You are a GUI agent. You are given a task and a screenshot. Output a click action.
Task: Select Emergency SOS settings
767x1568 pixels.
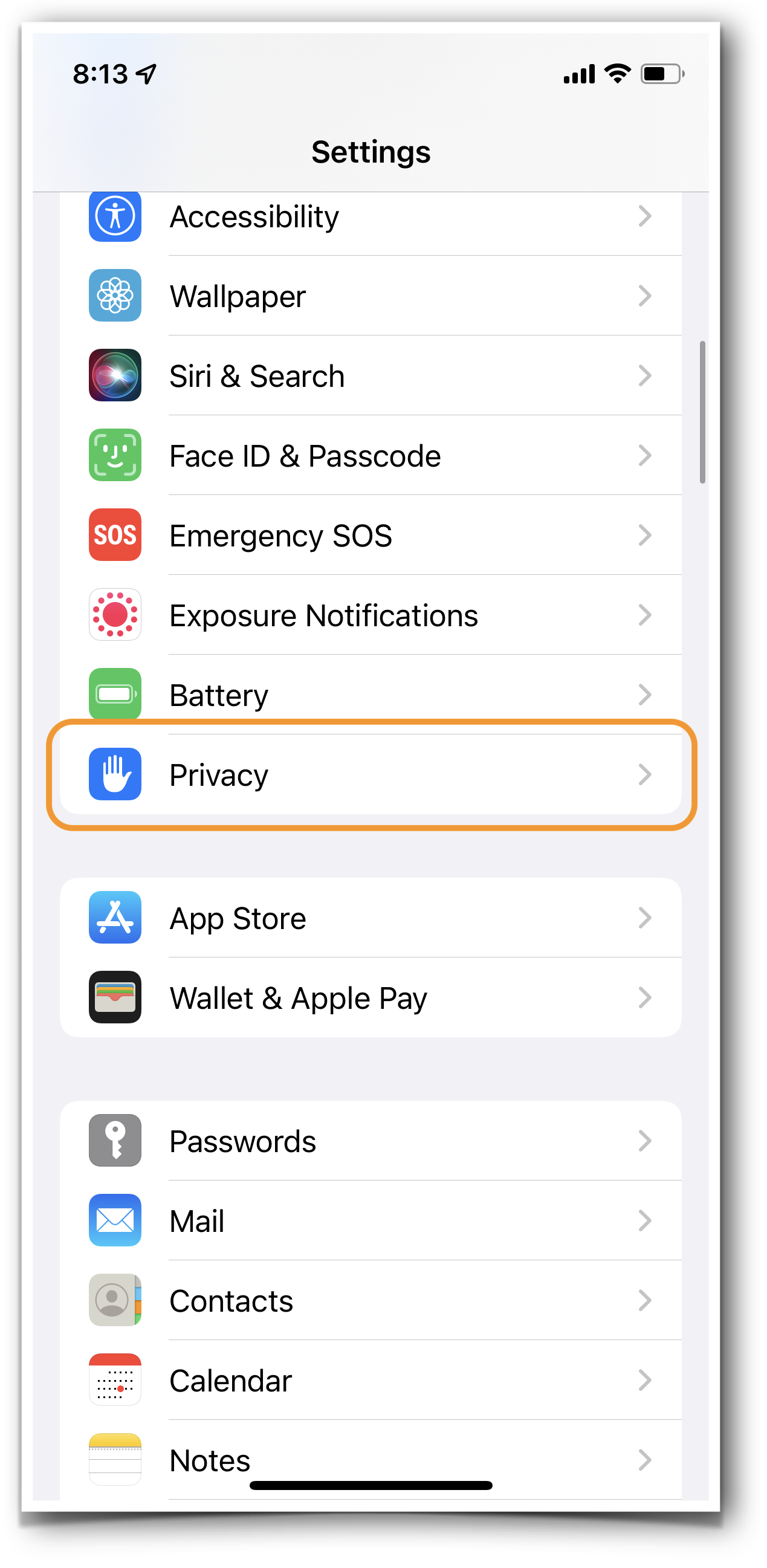point(370,536)
